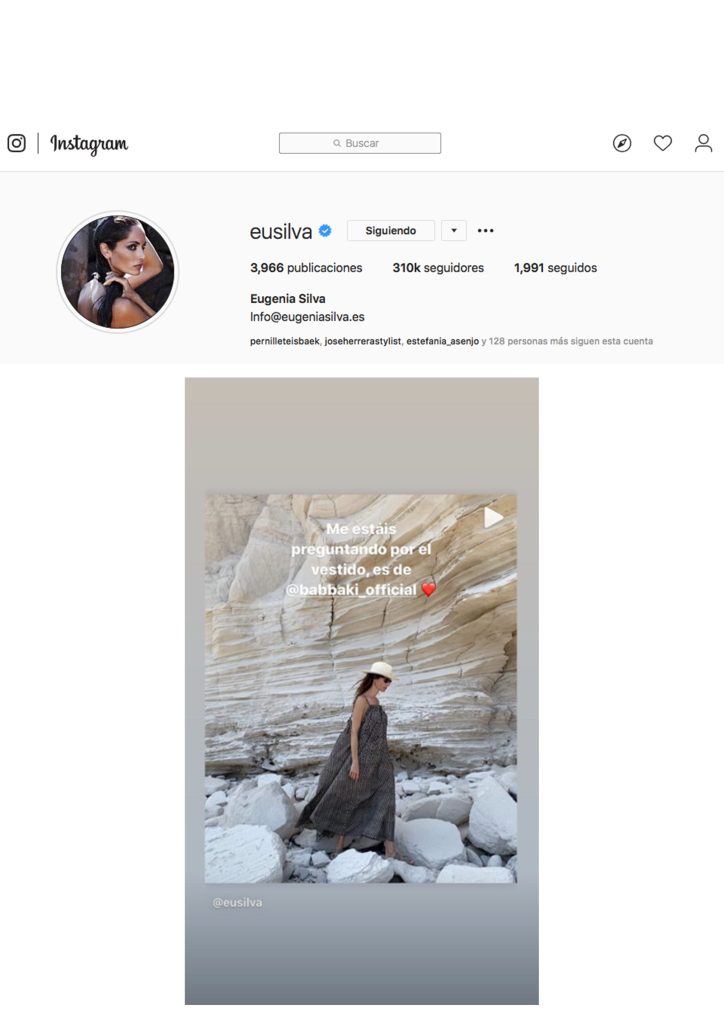View the 1,991 seguidos list
The height and width of the screenshot is (1024, 724).
pyautogui.click(x=555, y=268)
